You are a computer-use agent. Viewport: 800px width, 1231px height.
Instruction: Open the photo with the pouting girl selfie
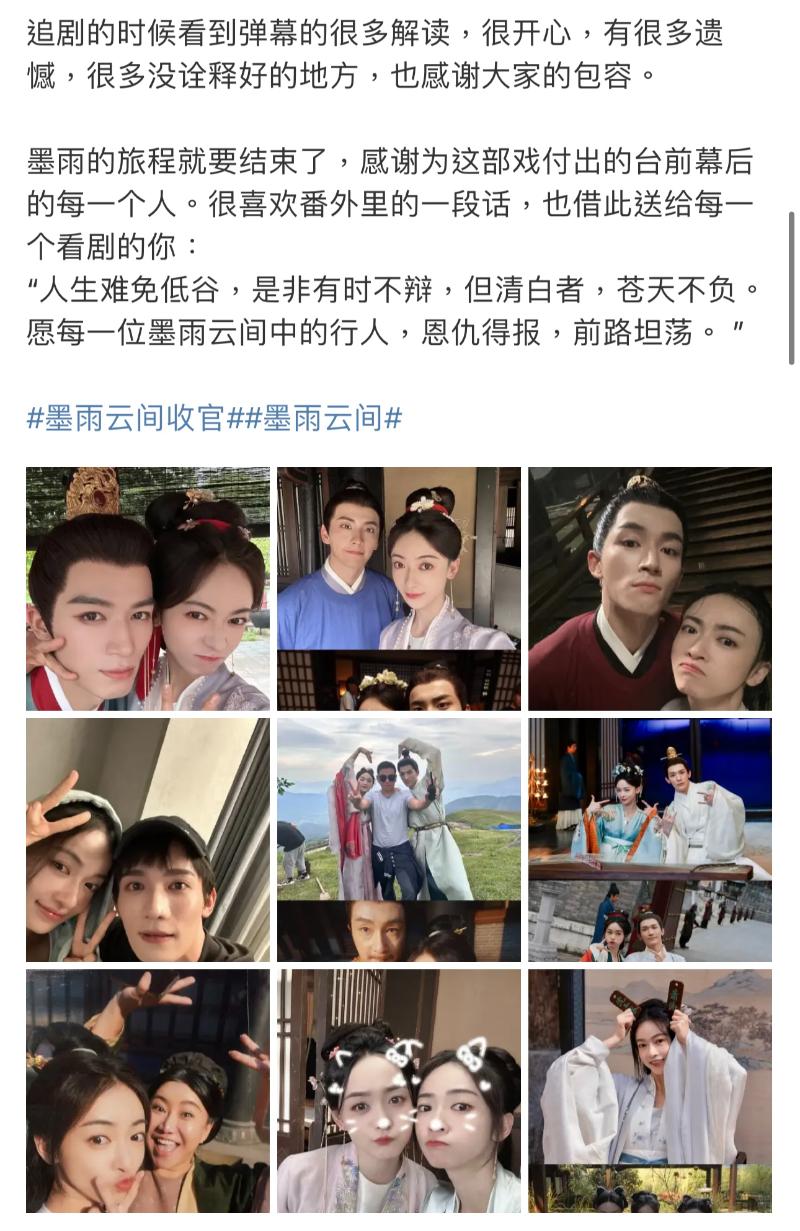(x=650, y=588)
